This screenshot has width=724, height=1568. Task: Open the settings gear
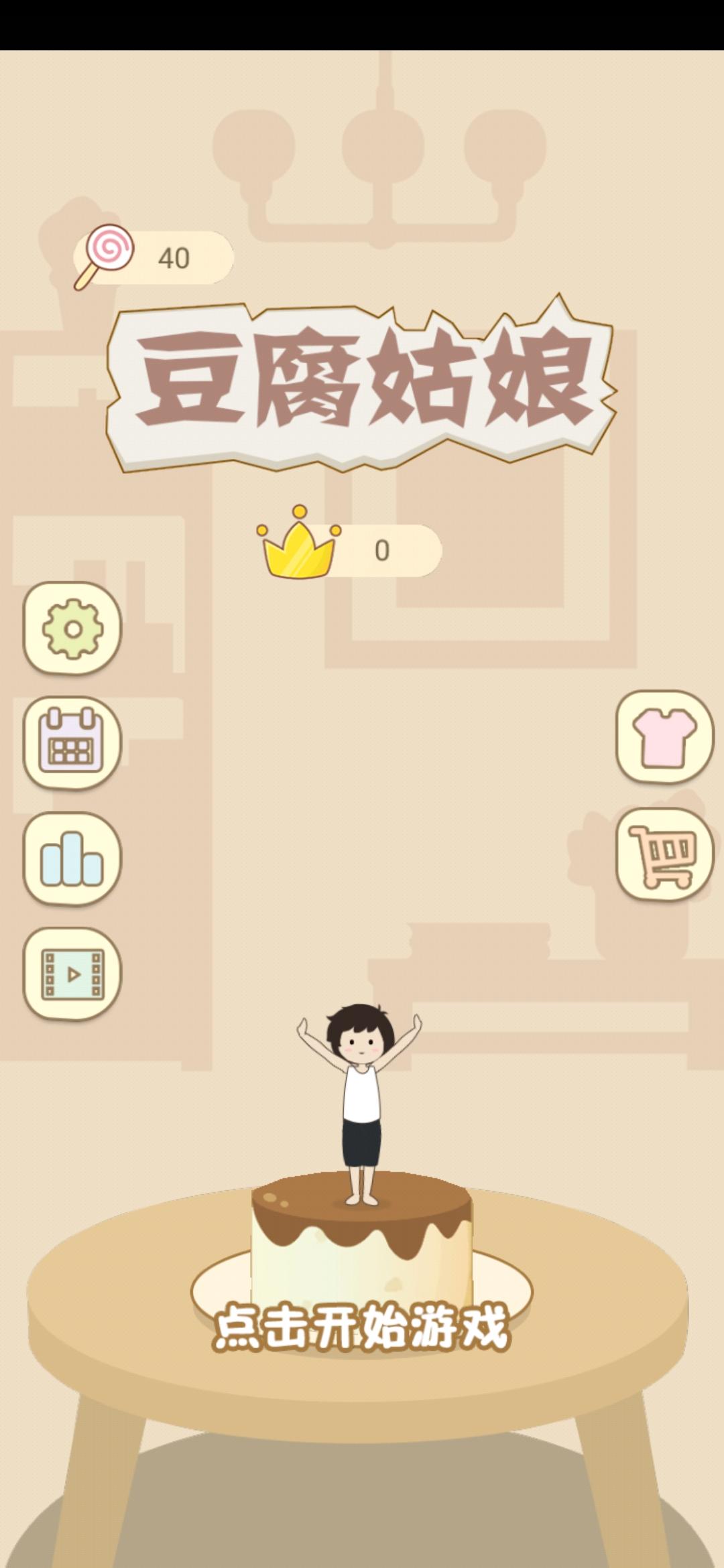[x=72, y=629]
